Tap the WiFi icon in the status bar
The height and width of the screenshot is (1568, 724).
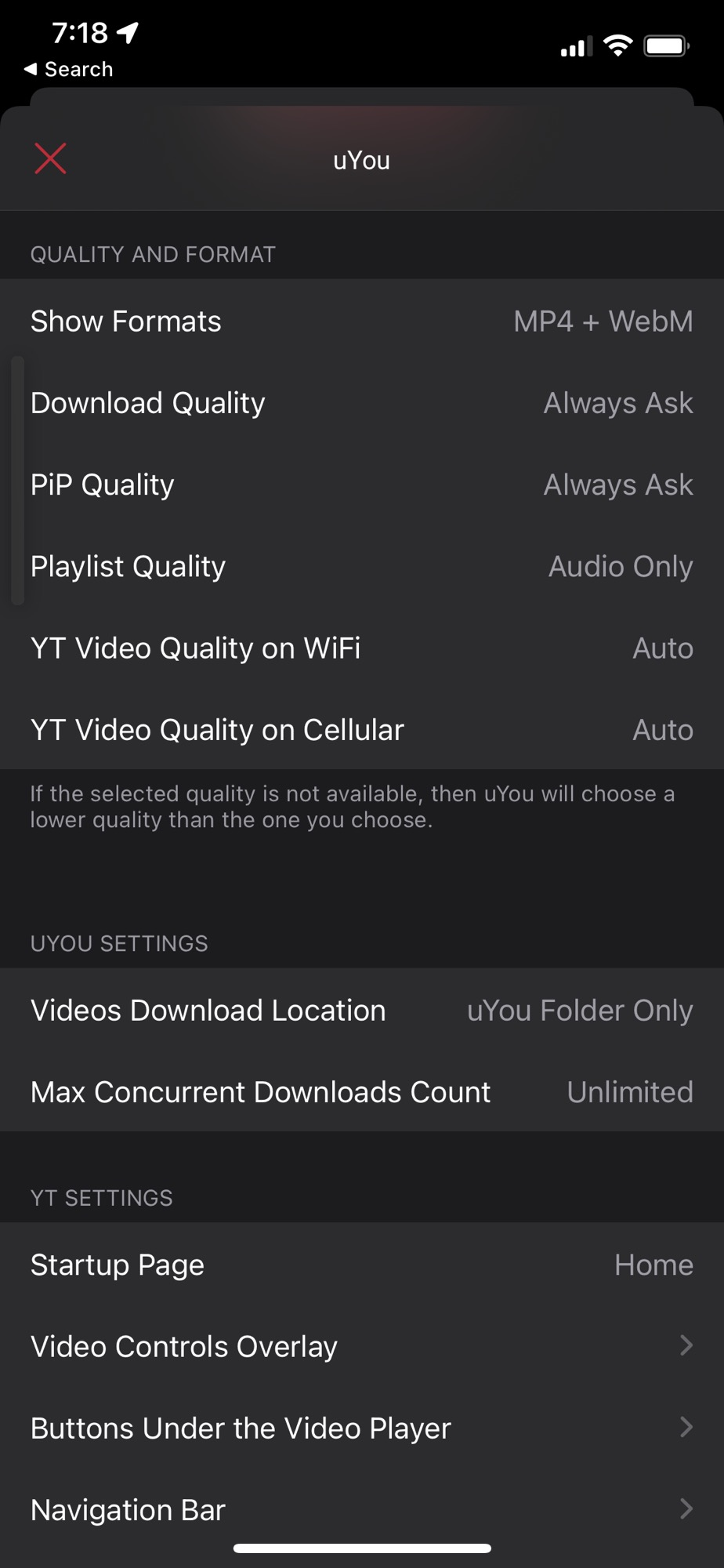tap(617, 45)
